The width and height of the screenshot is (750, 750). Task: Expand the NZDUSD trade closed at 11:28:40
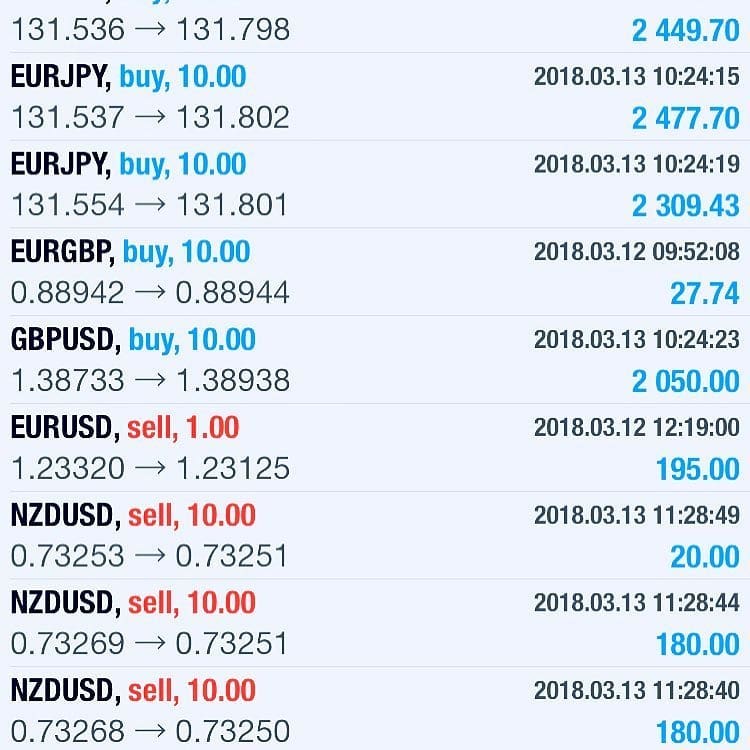pyautogui.click(x=375, y=709)
